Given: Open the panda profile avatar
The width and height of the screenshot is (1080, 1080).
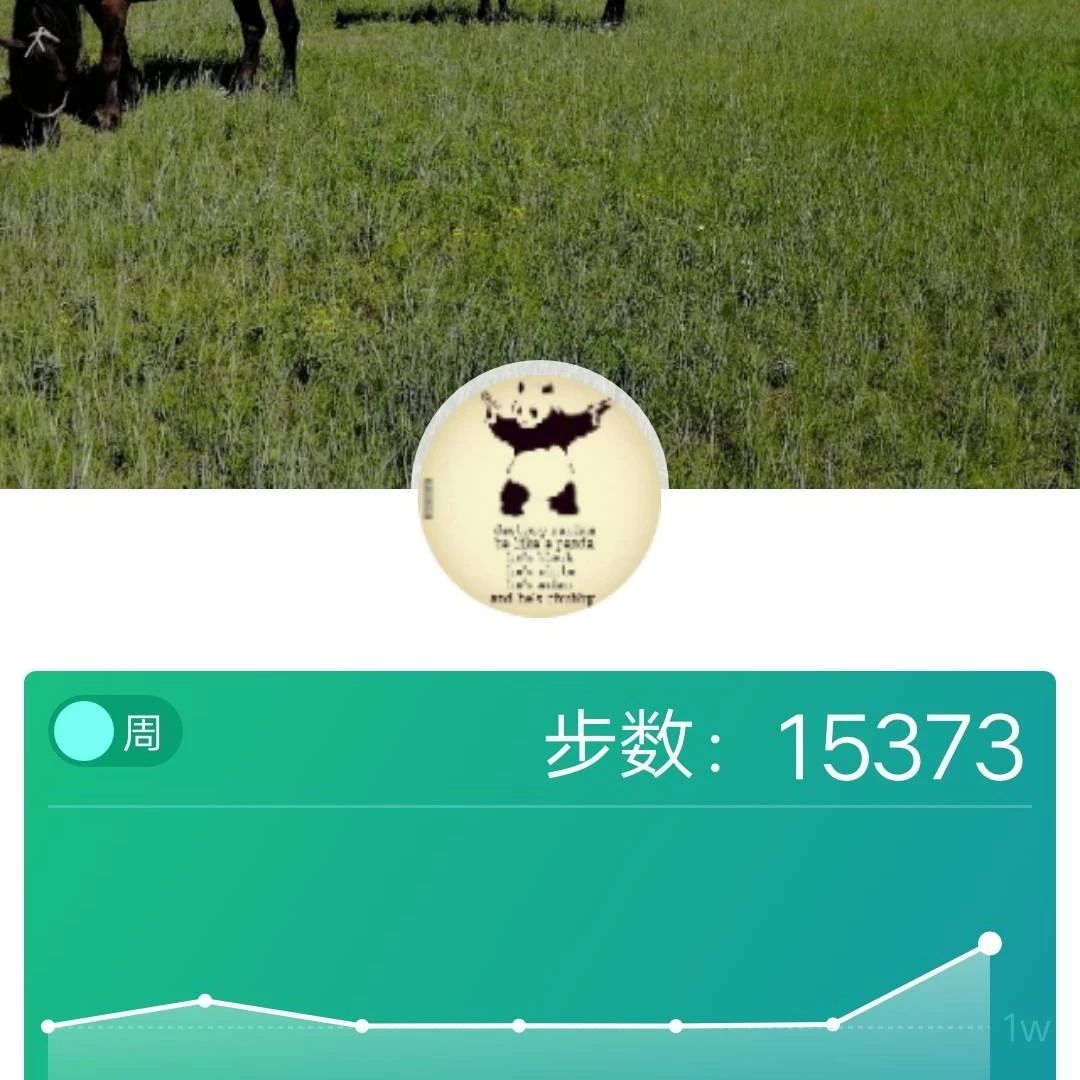Looking at the screenshot, I should pos(540,490).
